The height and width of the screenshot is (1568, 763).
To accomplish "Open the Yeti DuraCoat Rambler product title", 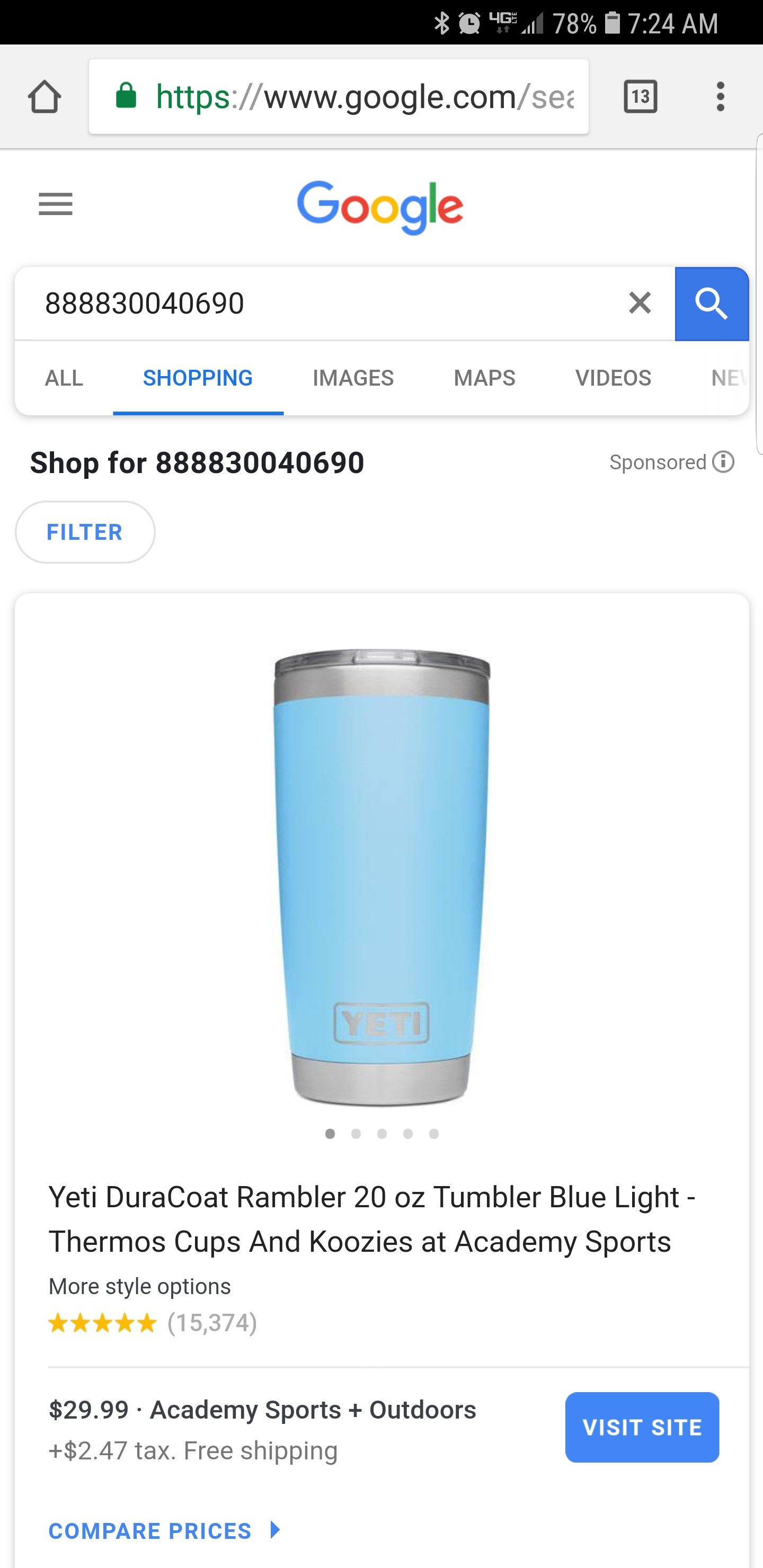I will (371, 1219).
